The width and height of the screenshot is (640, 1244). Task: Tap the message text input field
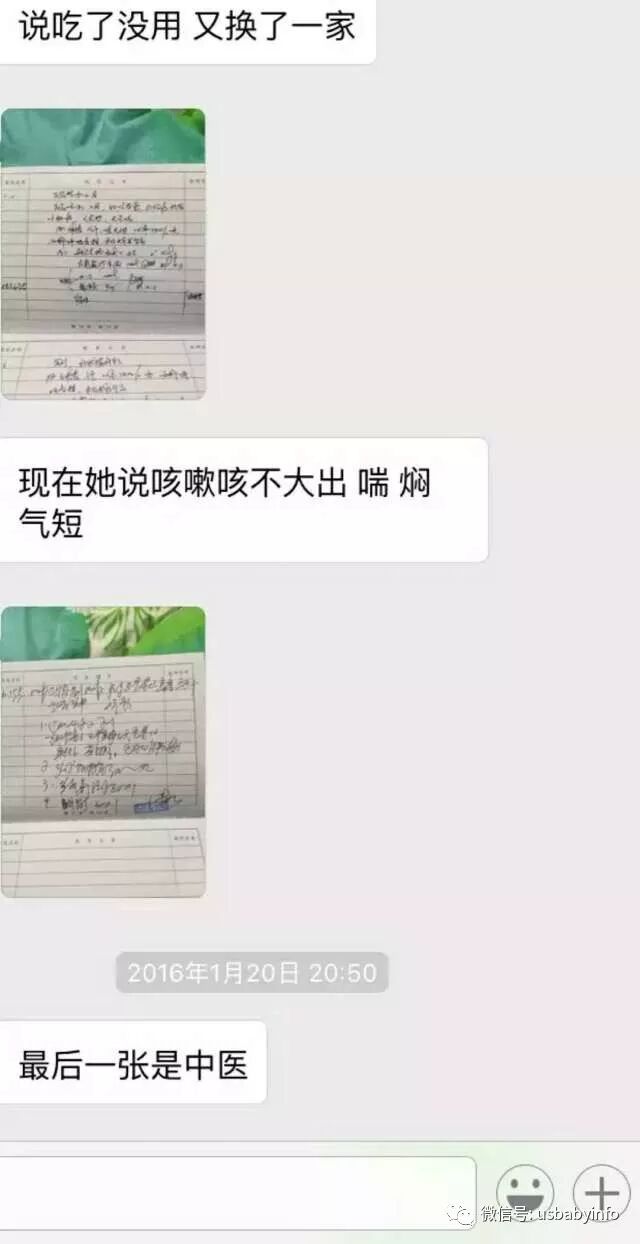pyautogui.click(x=238, y=1193)
